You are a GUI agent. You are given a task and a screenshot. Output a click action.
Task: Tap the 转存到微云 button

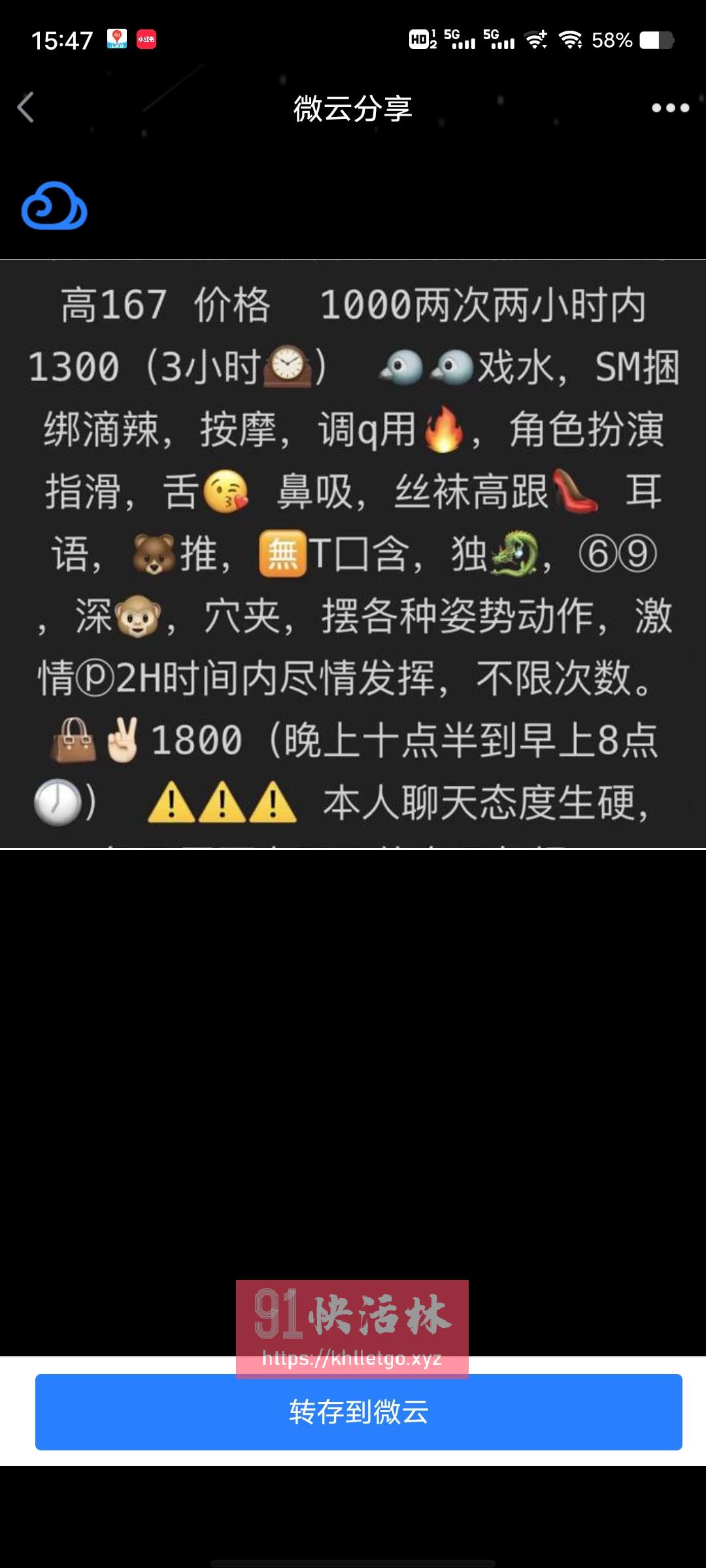coord(358,1412)
